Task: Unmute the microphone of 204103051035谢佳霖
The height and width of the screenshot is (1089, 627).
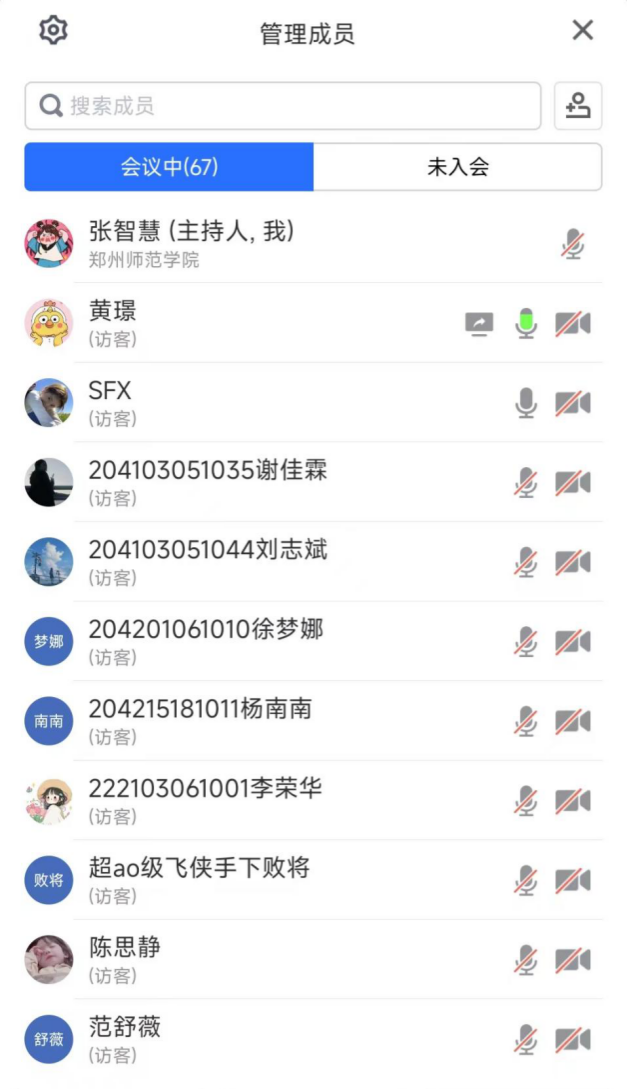Action: coord(526,483)
